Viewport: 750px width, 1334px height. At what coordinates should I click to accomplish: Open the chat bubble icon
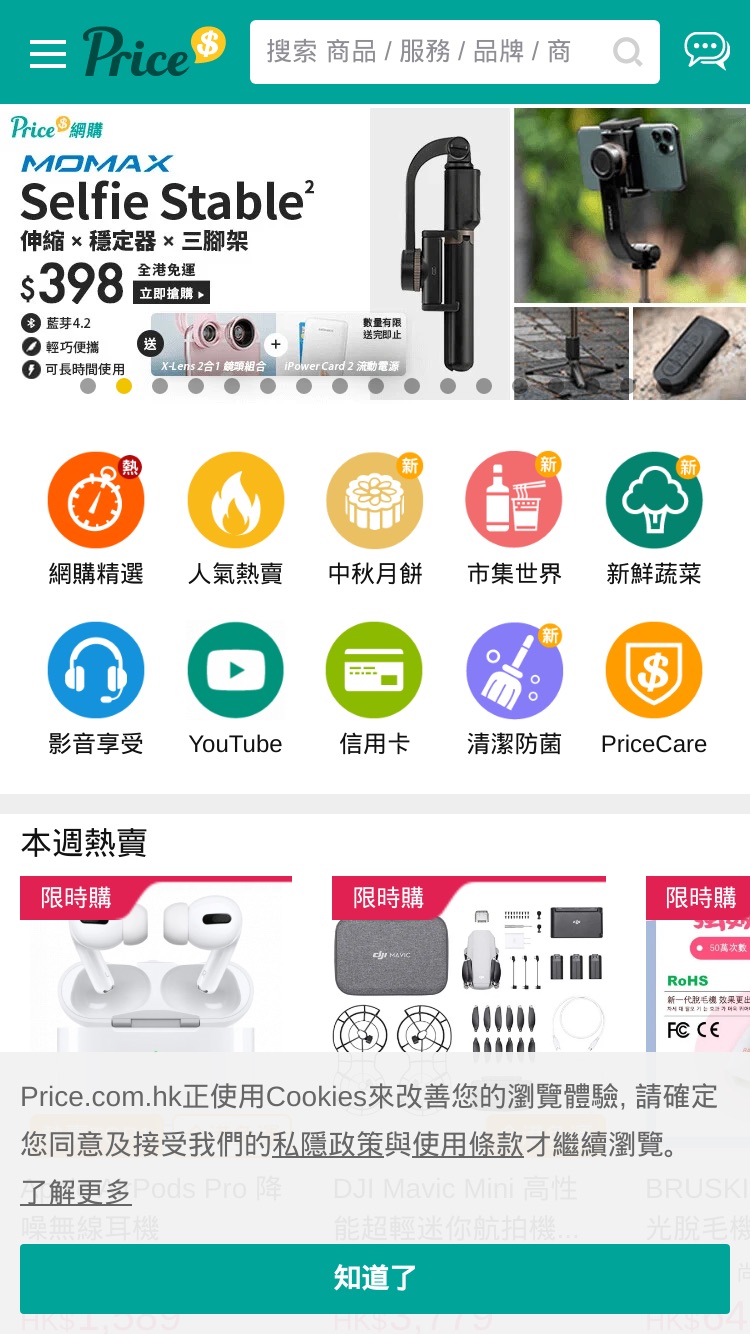[x=707, y=50]
